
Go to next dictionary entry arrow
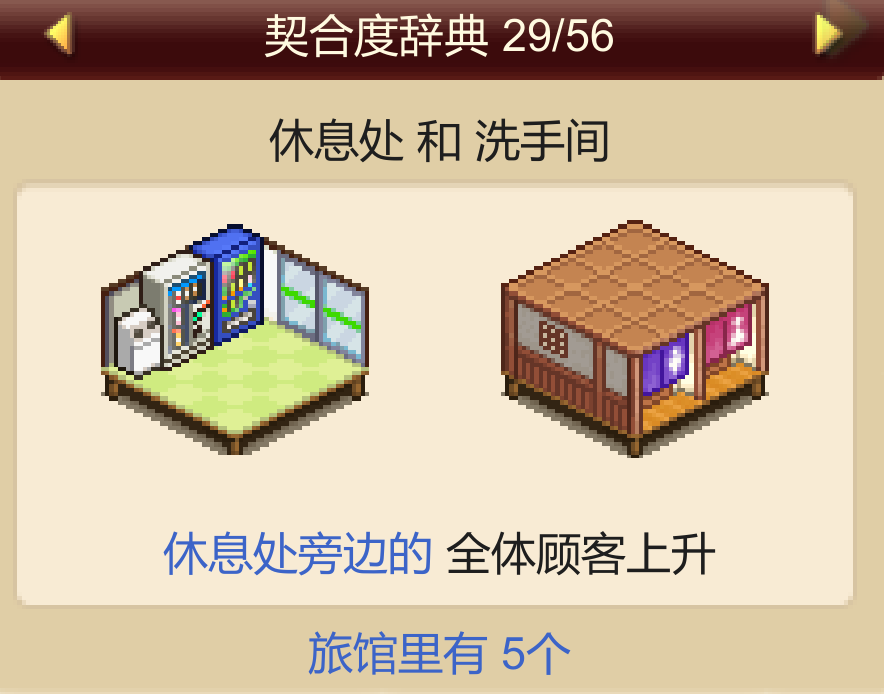tap(829, 35)
